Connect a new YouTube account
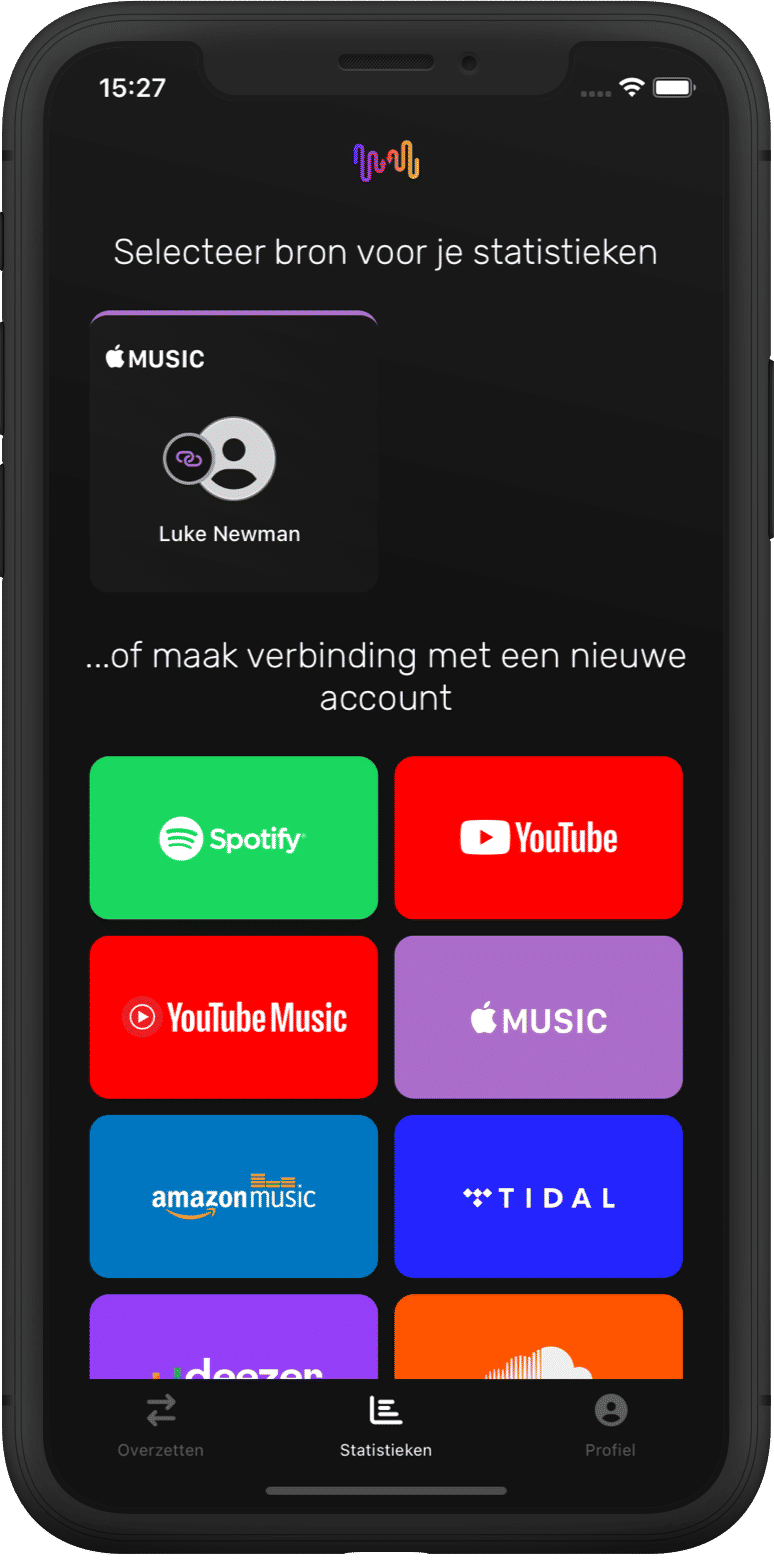 click(x=538, y=837)
